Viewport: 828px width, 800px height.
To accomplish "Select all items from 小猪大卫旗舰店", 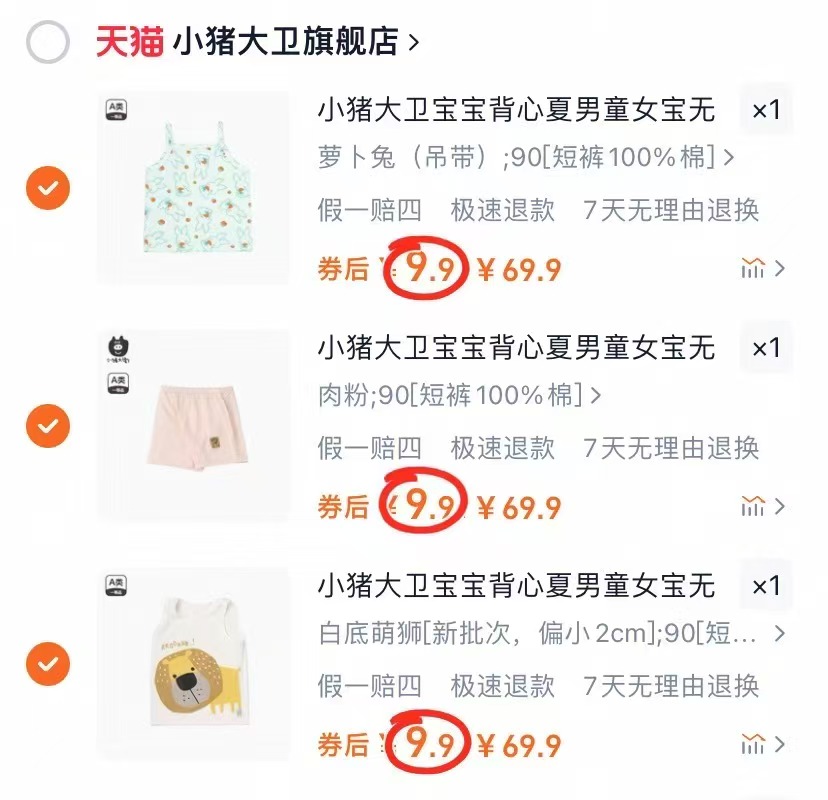I will pyautogui.click(x=47, y=42).
